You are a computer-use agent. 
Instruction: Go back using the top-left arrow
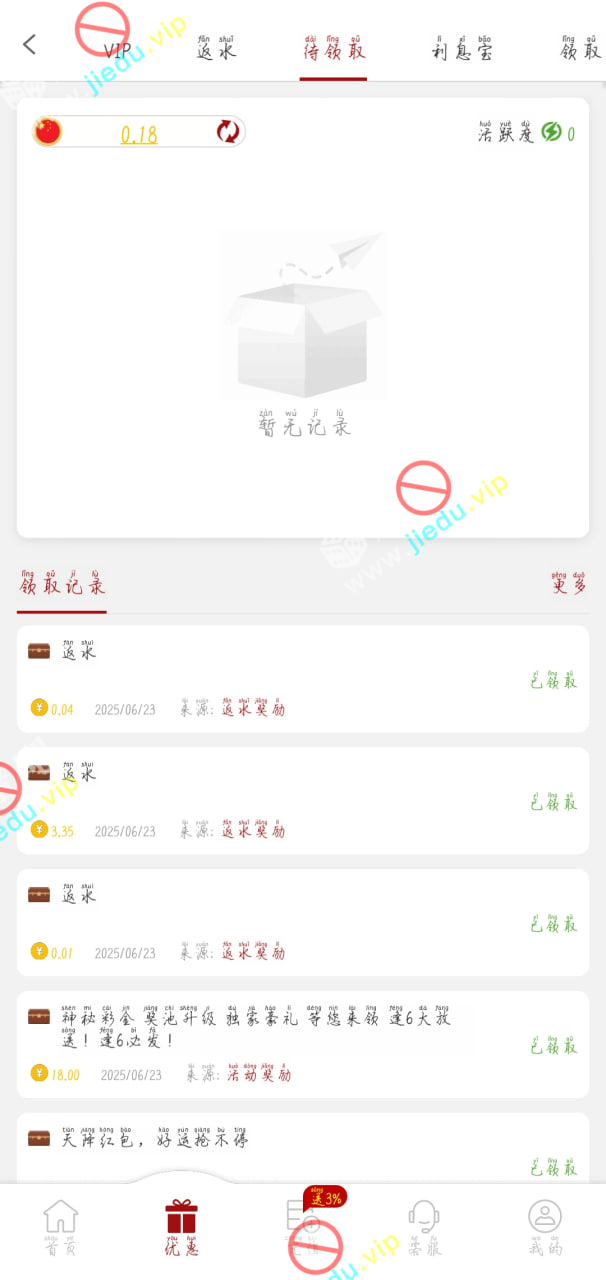(29, 44)
